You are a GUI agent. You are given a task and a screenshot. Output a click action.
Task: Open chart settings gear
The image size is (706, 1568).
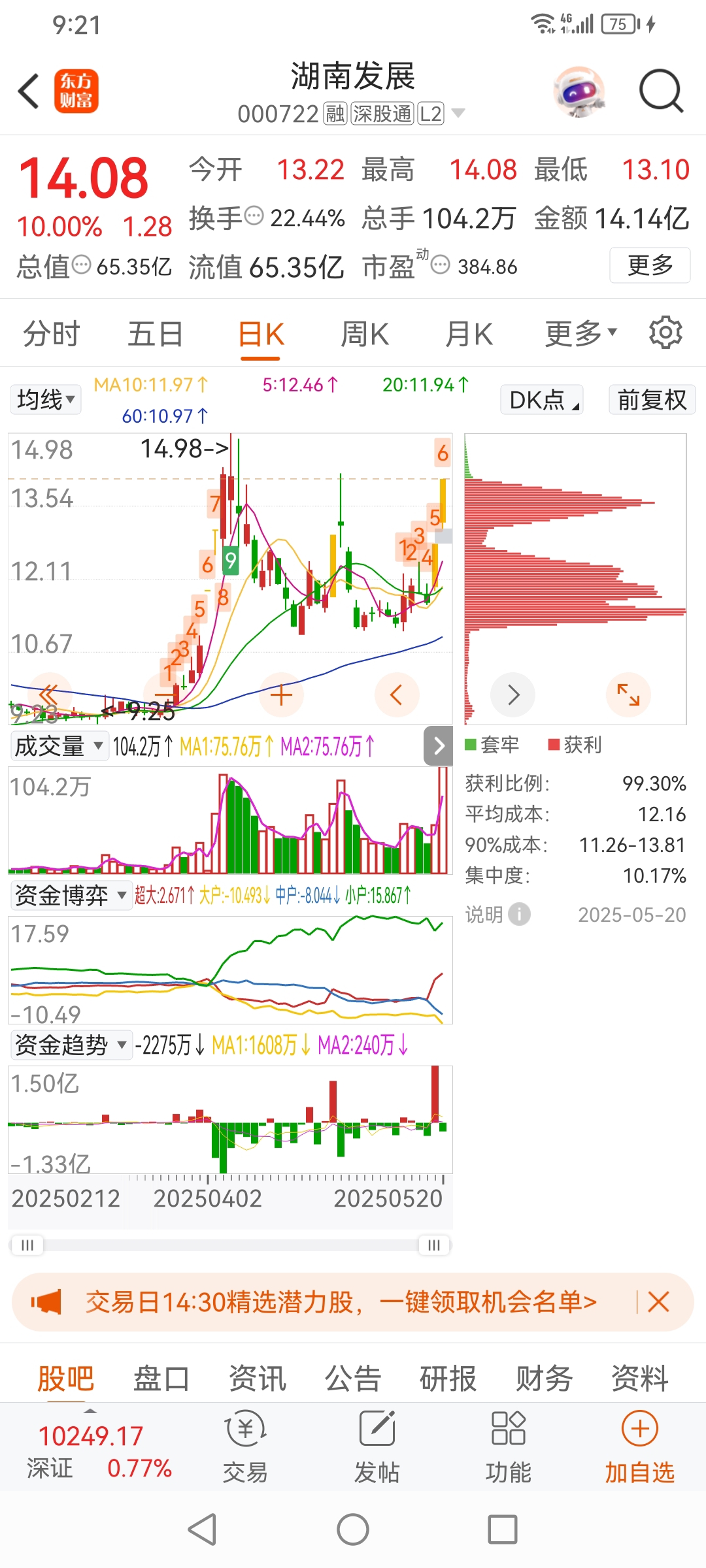point(665,333)
